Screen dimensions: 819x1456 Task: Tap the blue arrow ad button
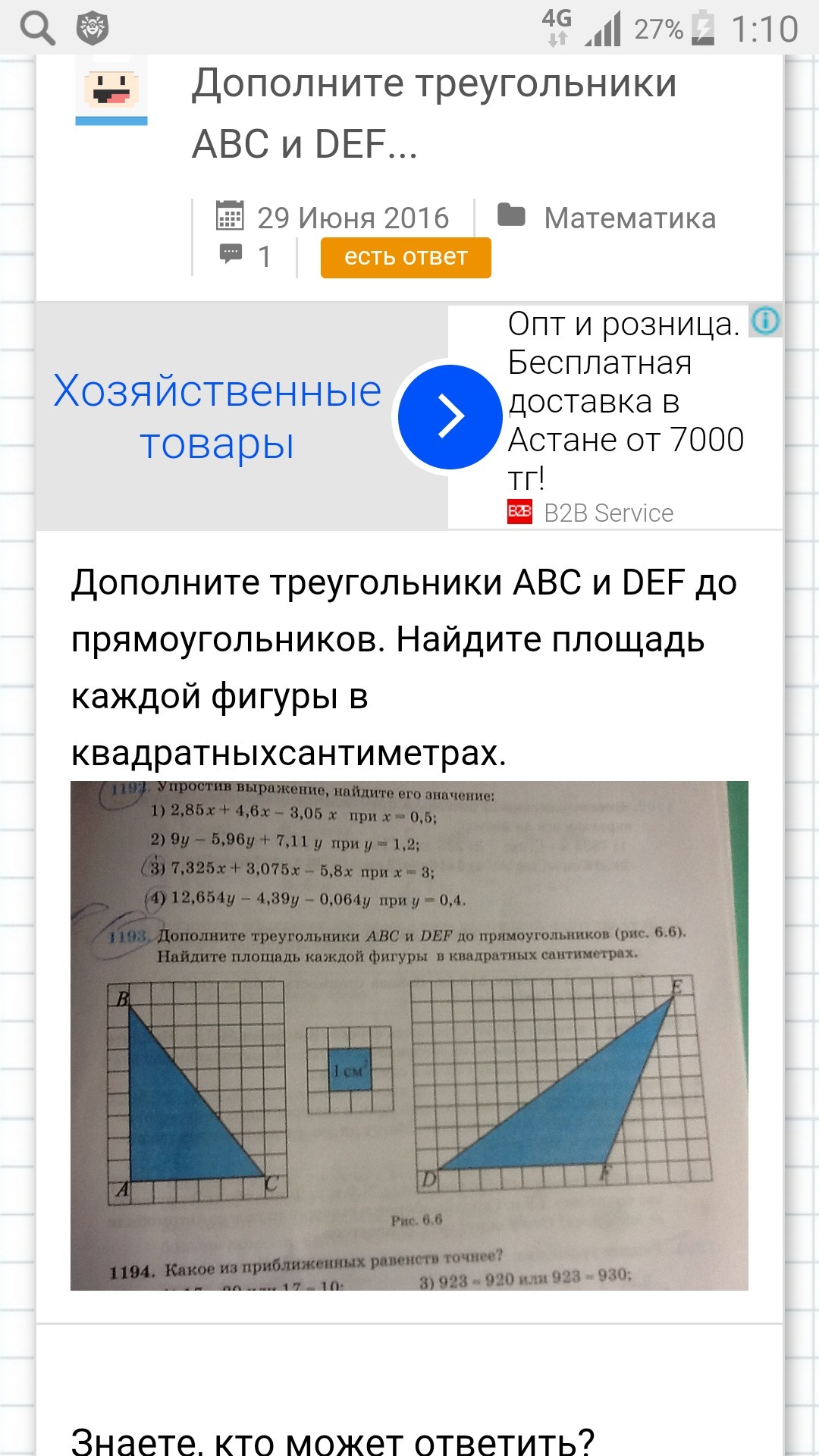point(450,416)
